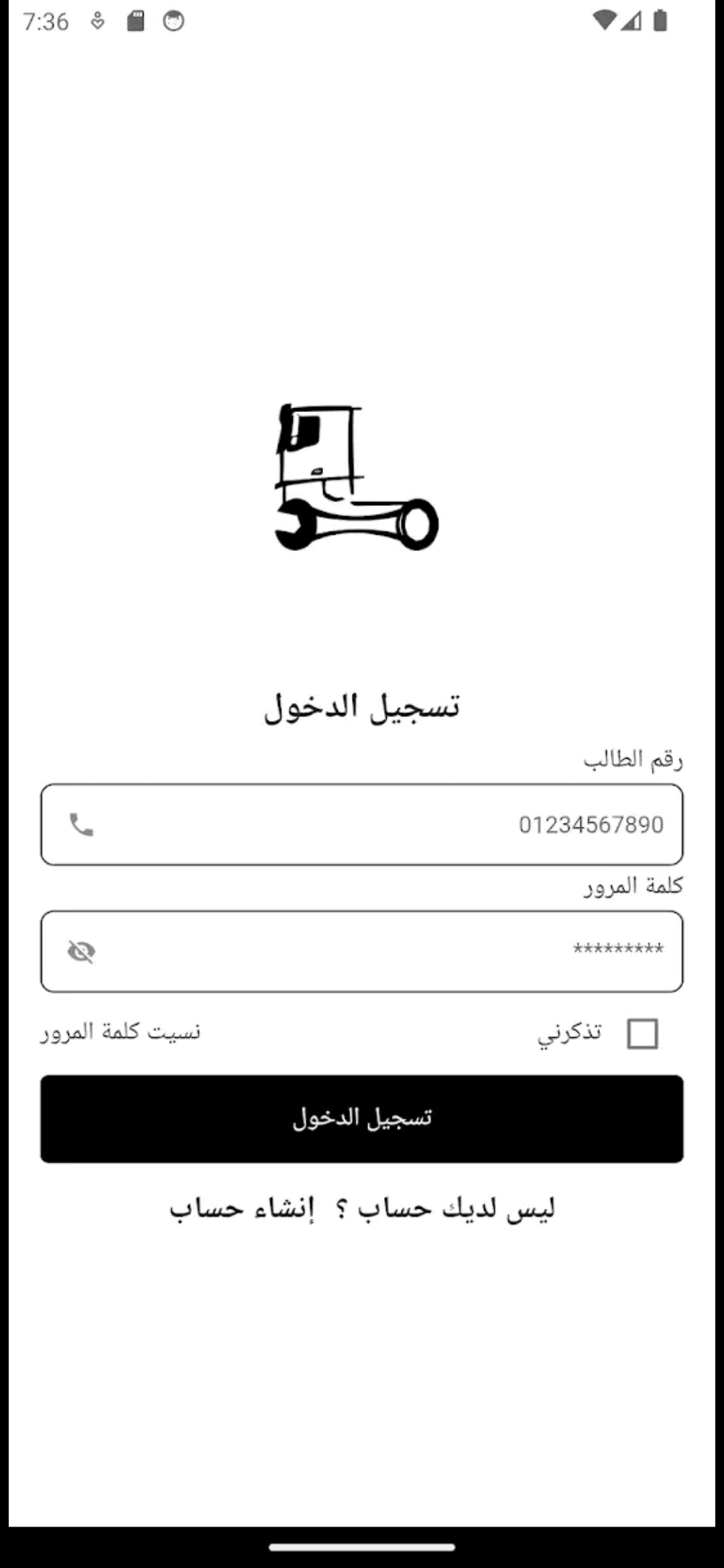The width and height of the screenshot is (724, 1568).
Task: Open نسيت كلمة المرور (forgot password) link
Action: [x=121, y=1032]
